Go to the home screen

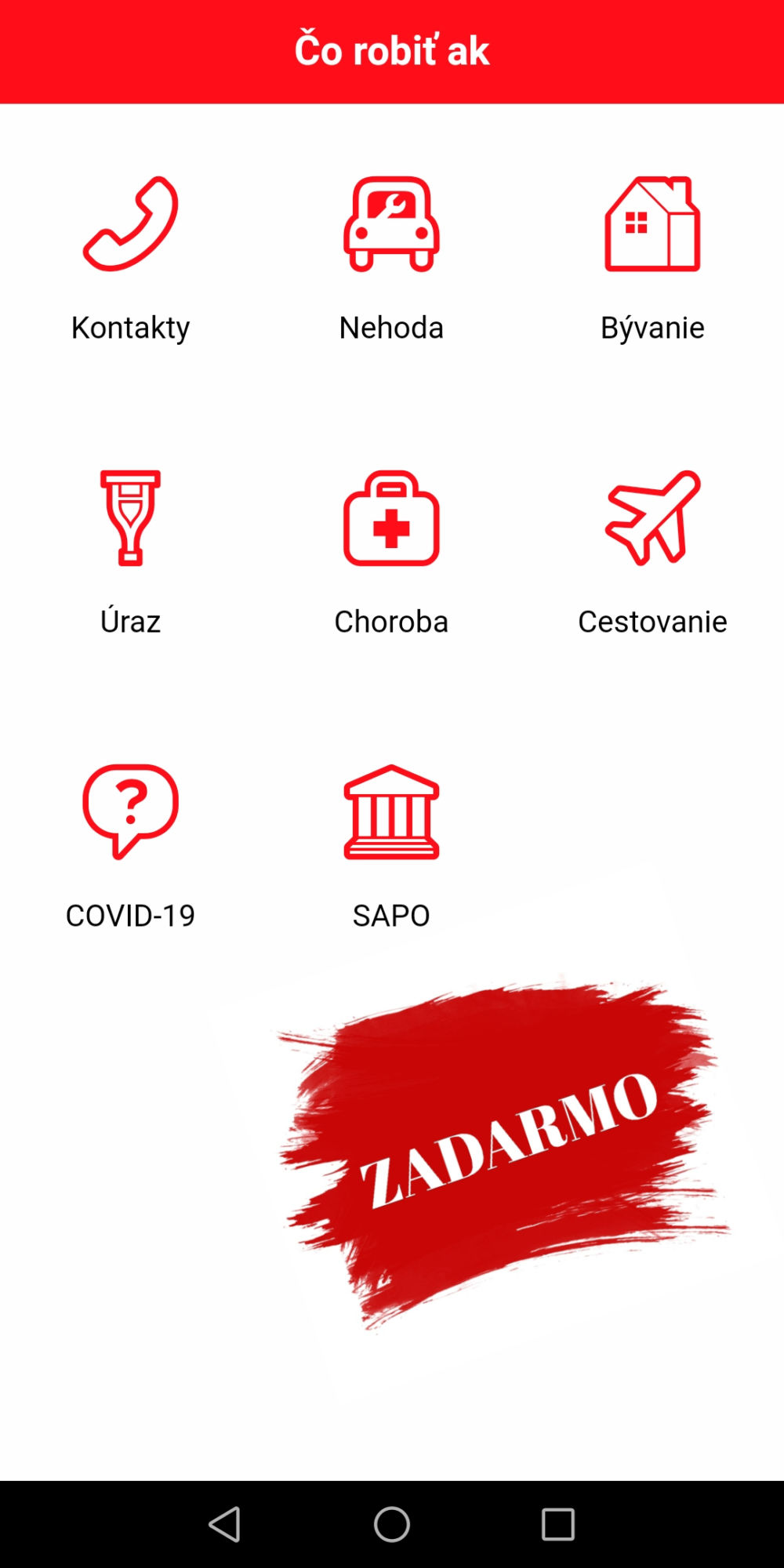pyautogui.click(x=392, y=1524)
